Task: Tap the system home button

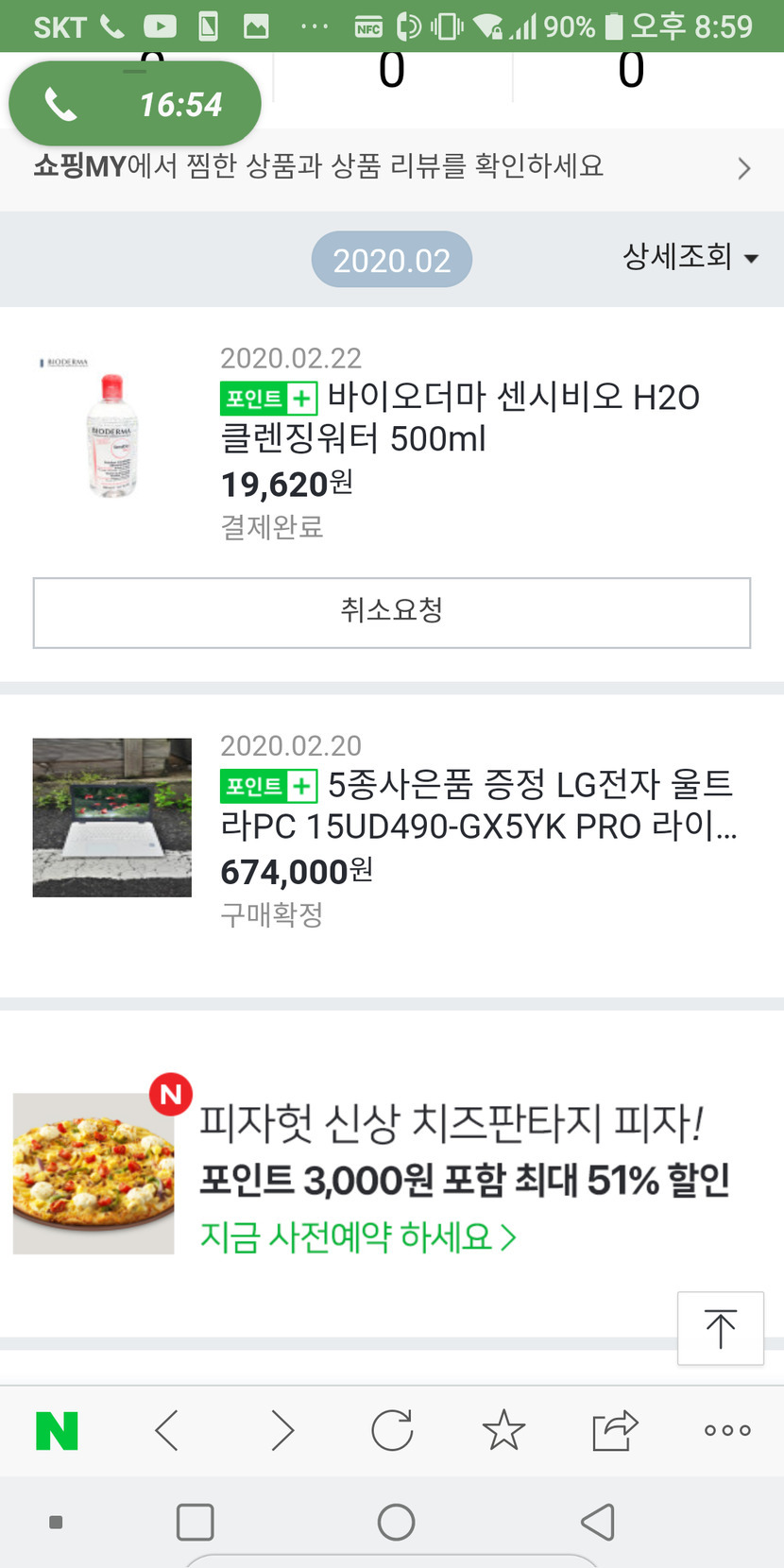Action: click(396, 1523)
